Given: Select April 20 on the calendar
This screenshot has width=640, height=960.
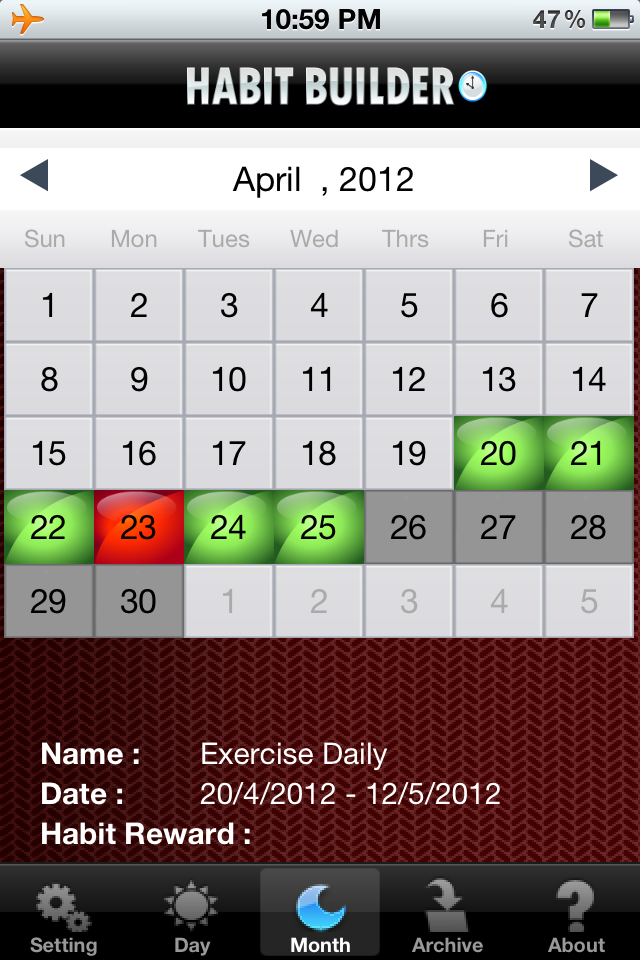Looking at the screenshot, I should tap(498, 453).
